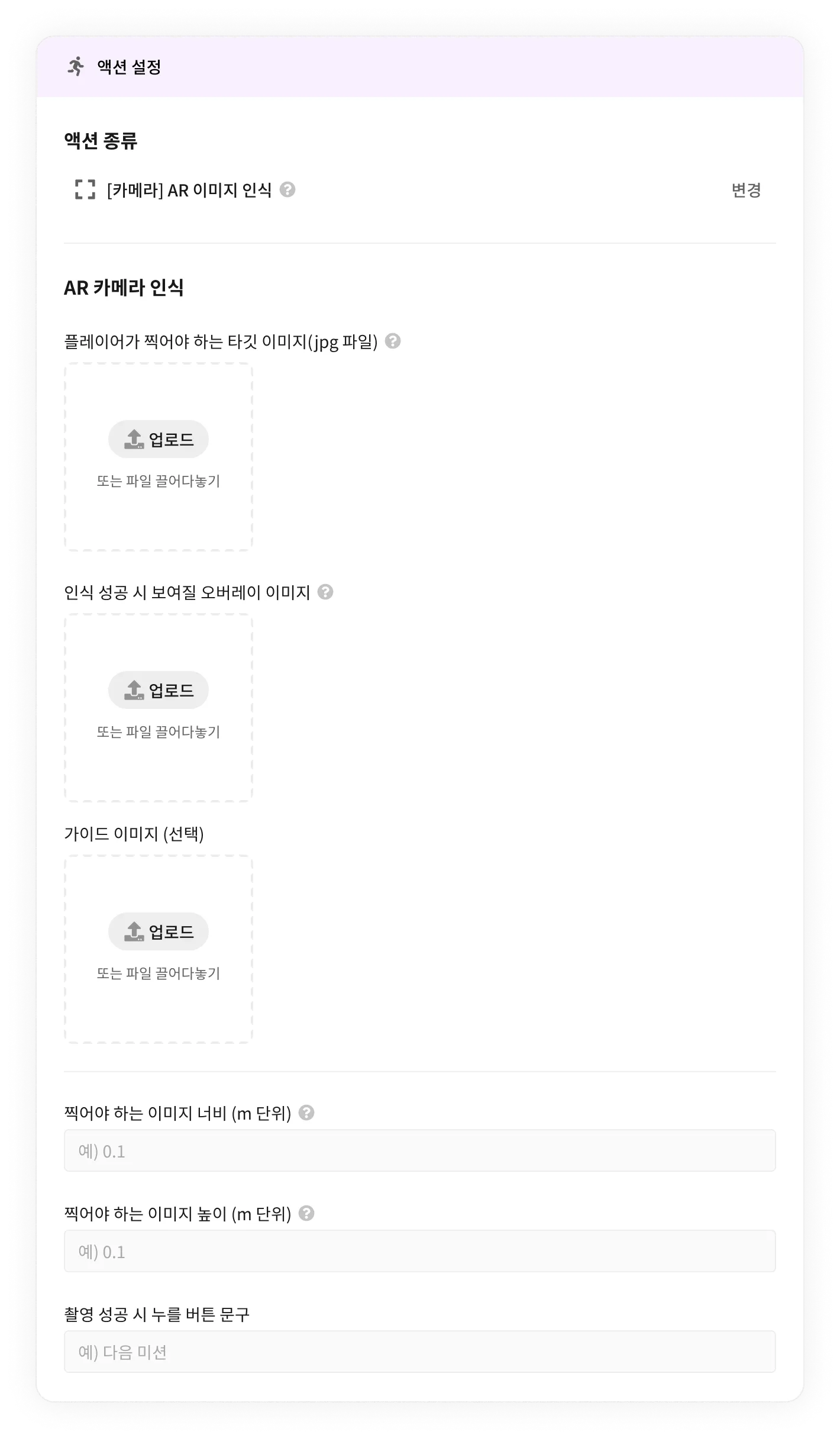
Task: Upload the 가이드 이미지 (선택)
Action: [159, 931]
